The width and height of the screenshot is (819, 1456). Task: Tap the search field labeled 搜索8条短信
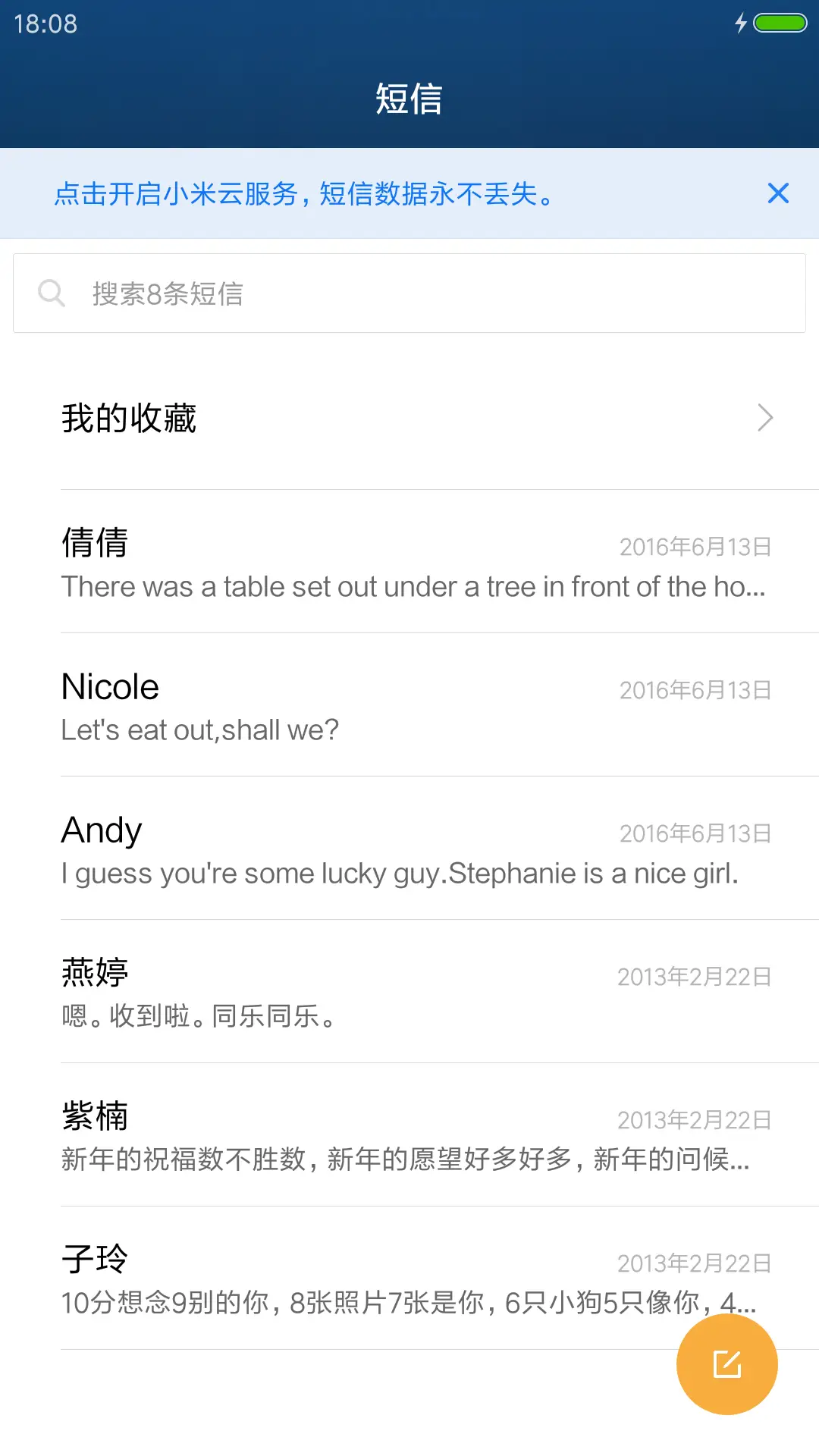409,293
